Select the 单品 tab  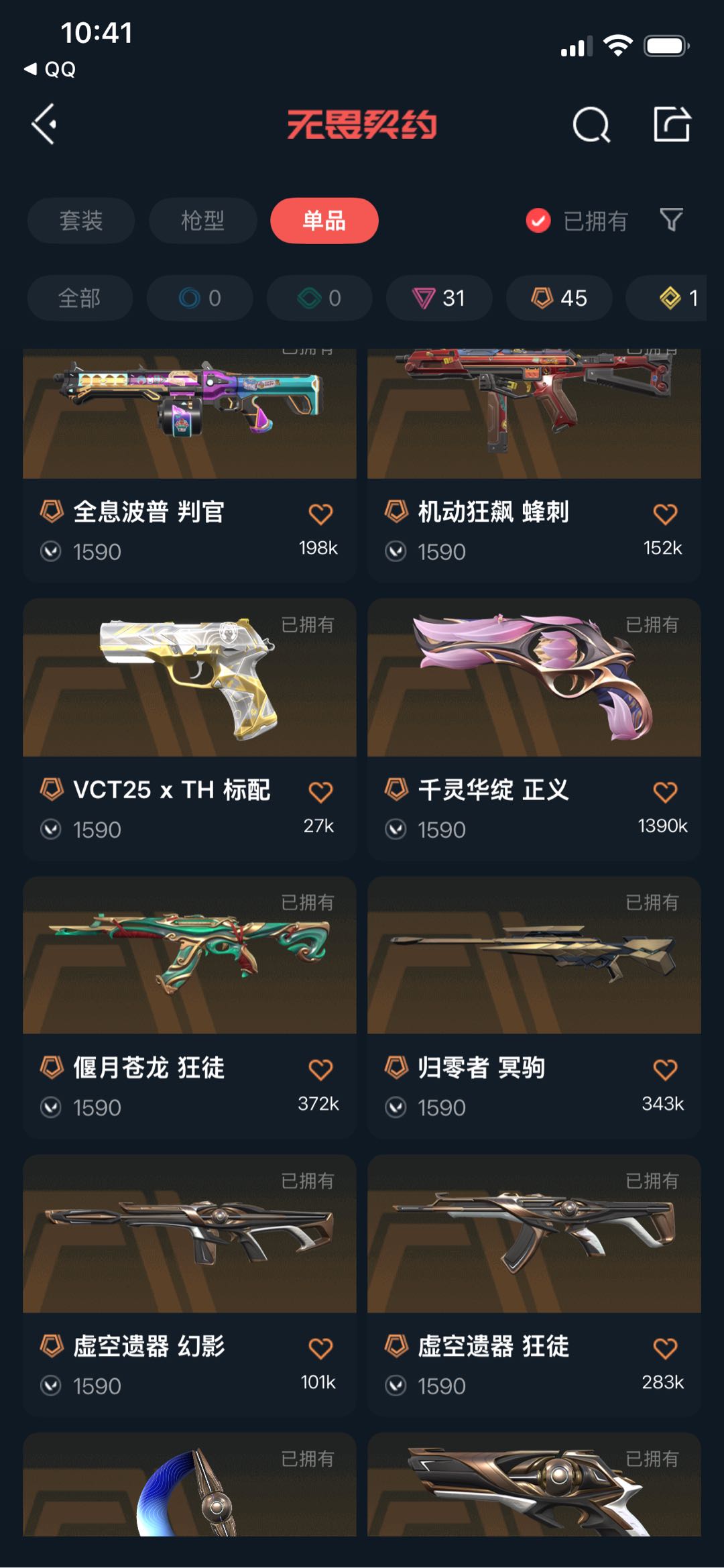(324, 221)
